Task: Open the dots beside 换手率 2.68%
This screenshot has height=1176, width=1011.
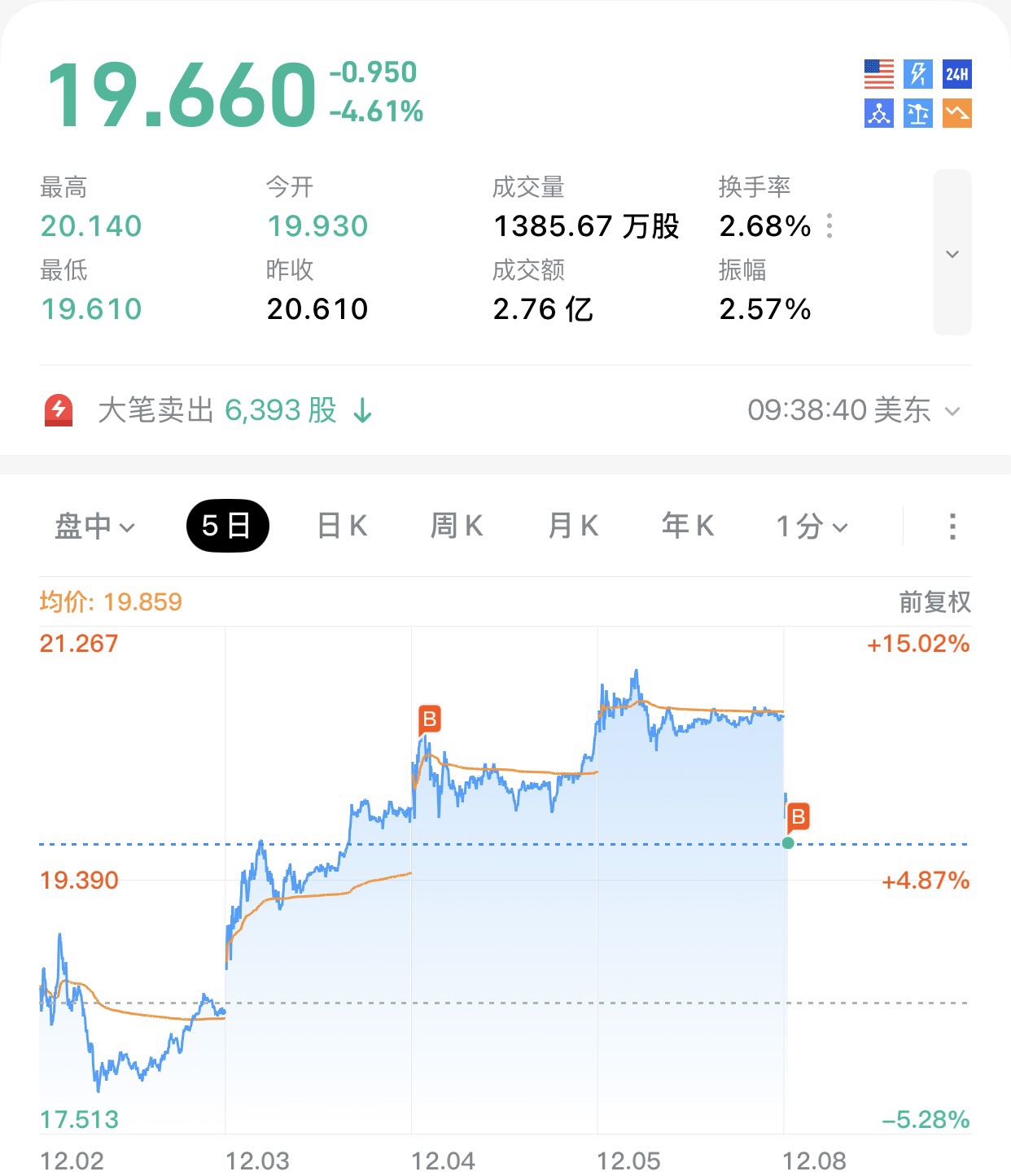Action: pyautogui.click(x=829, y=225)
